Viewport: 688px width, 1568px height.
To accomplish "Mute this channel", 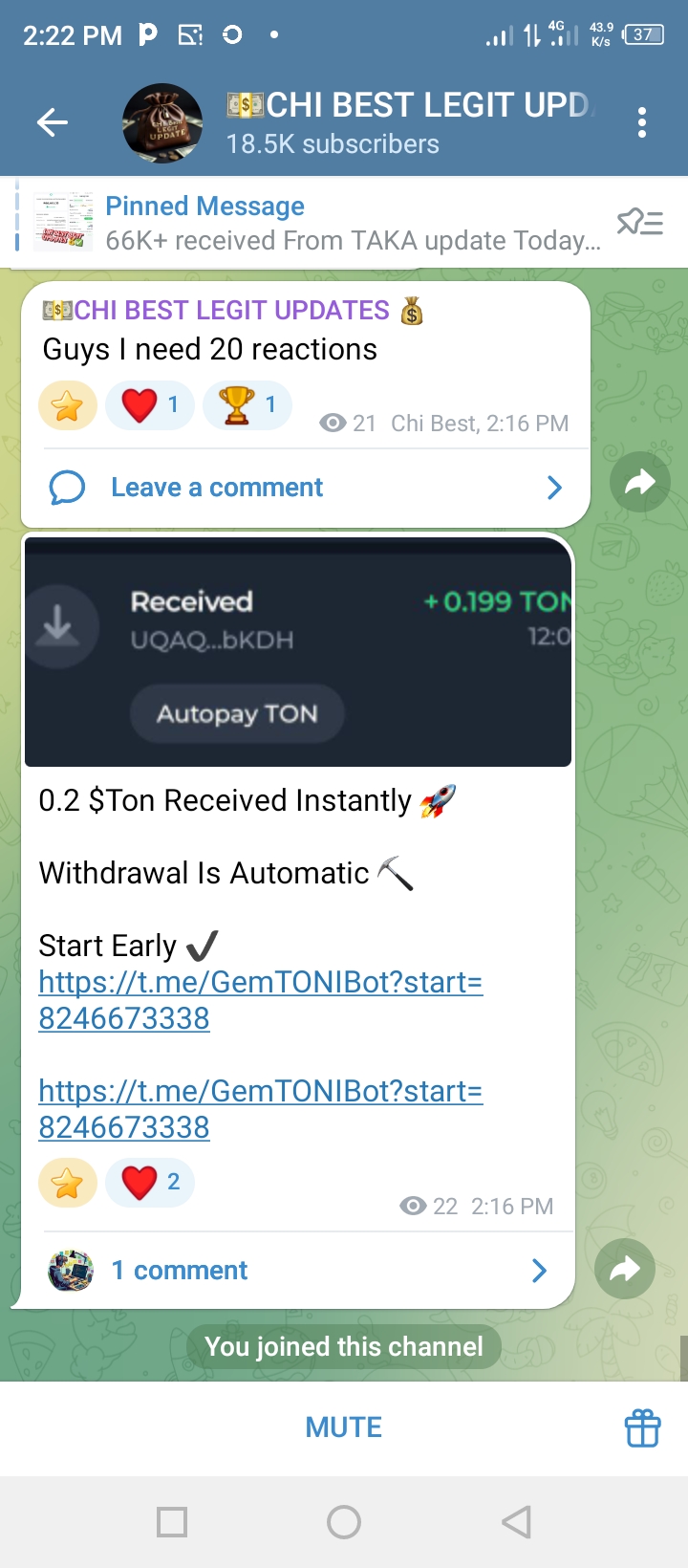I will click(x=343, y=1427).
